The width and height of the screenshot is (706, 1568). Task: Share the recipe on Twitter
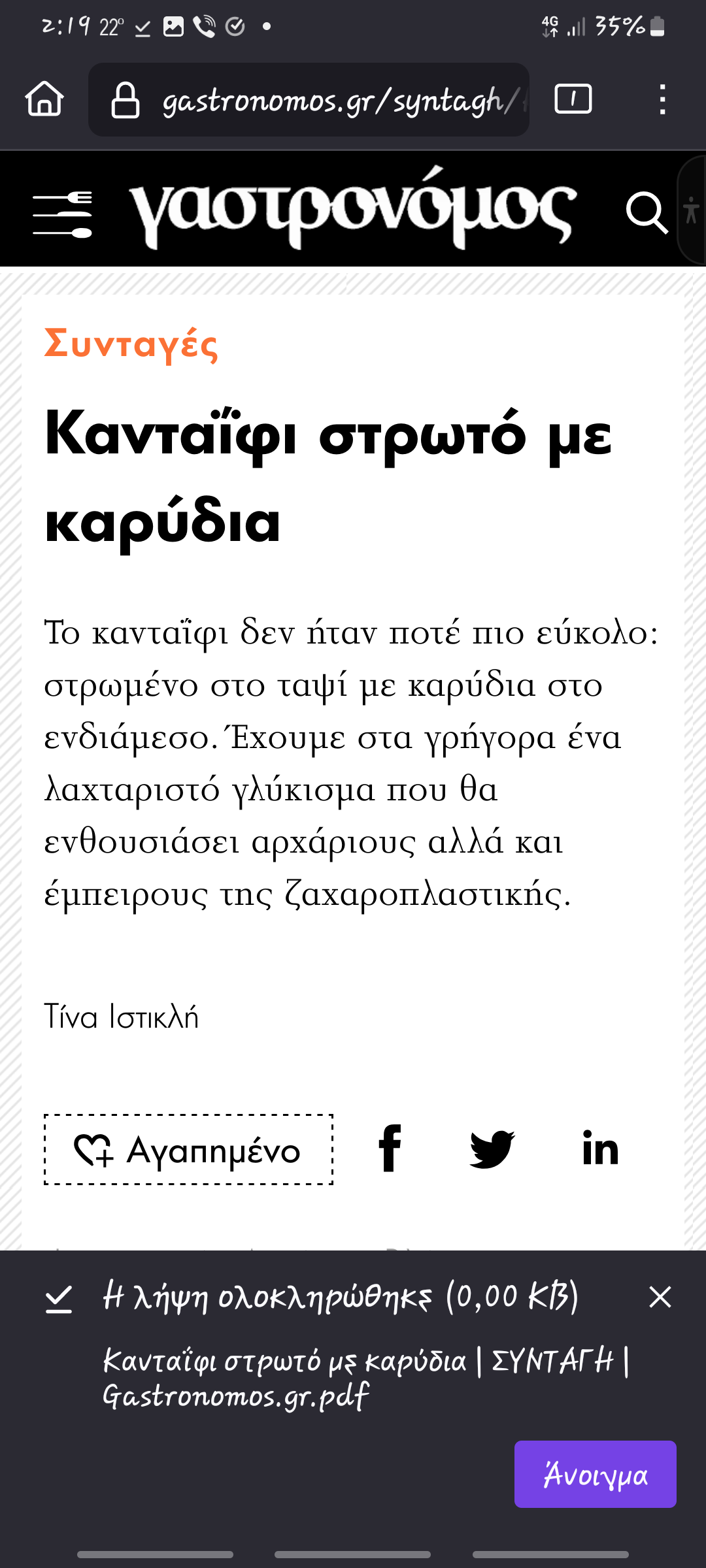(x=492, y=1149)
